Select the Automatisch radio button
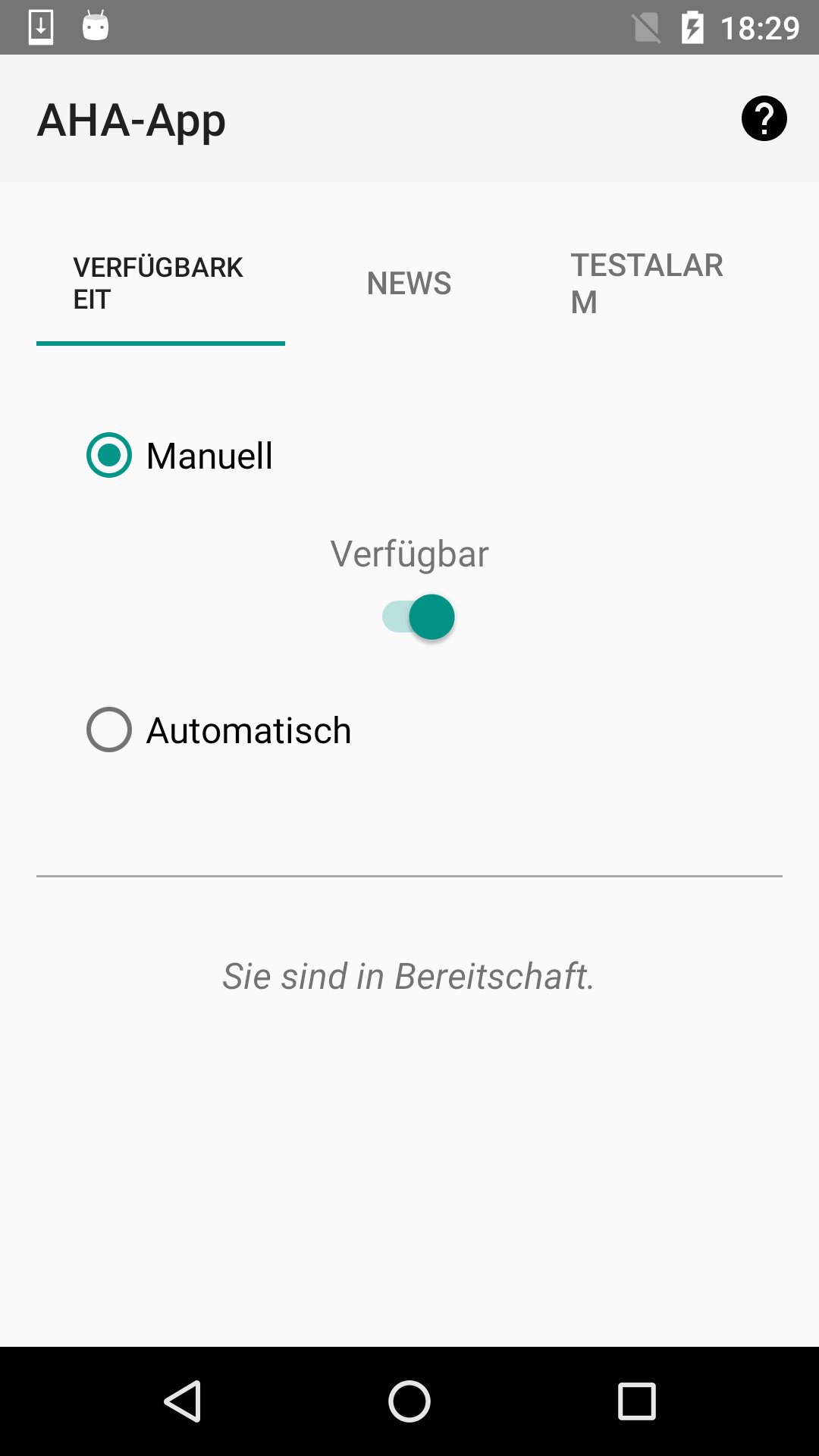 tap(108, 730)
